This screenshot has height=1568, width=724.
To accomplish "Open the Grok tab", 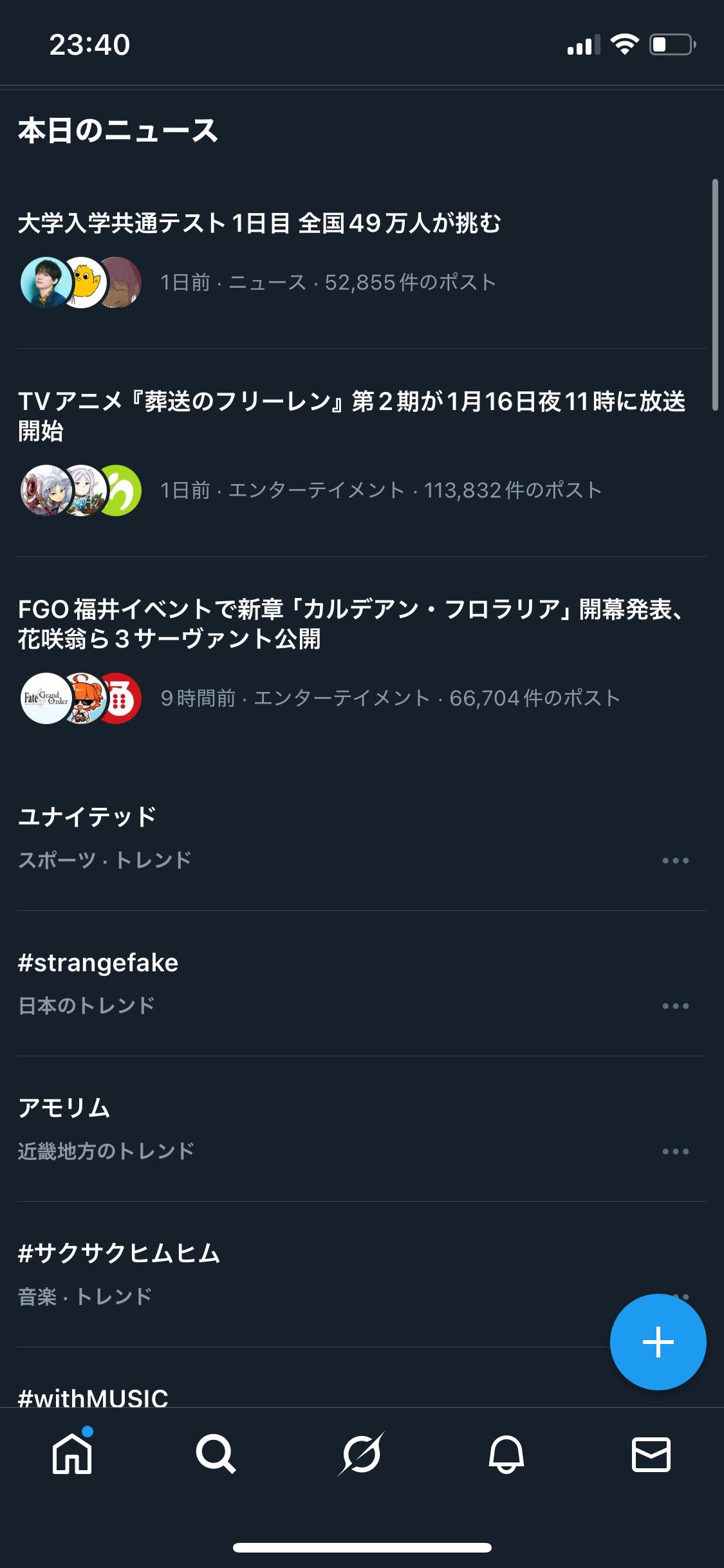I will click(x=361, y=1455).
